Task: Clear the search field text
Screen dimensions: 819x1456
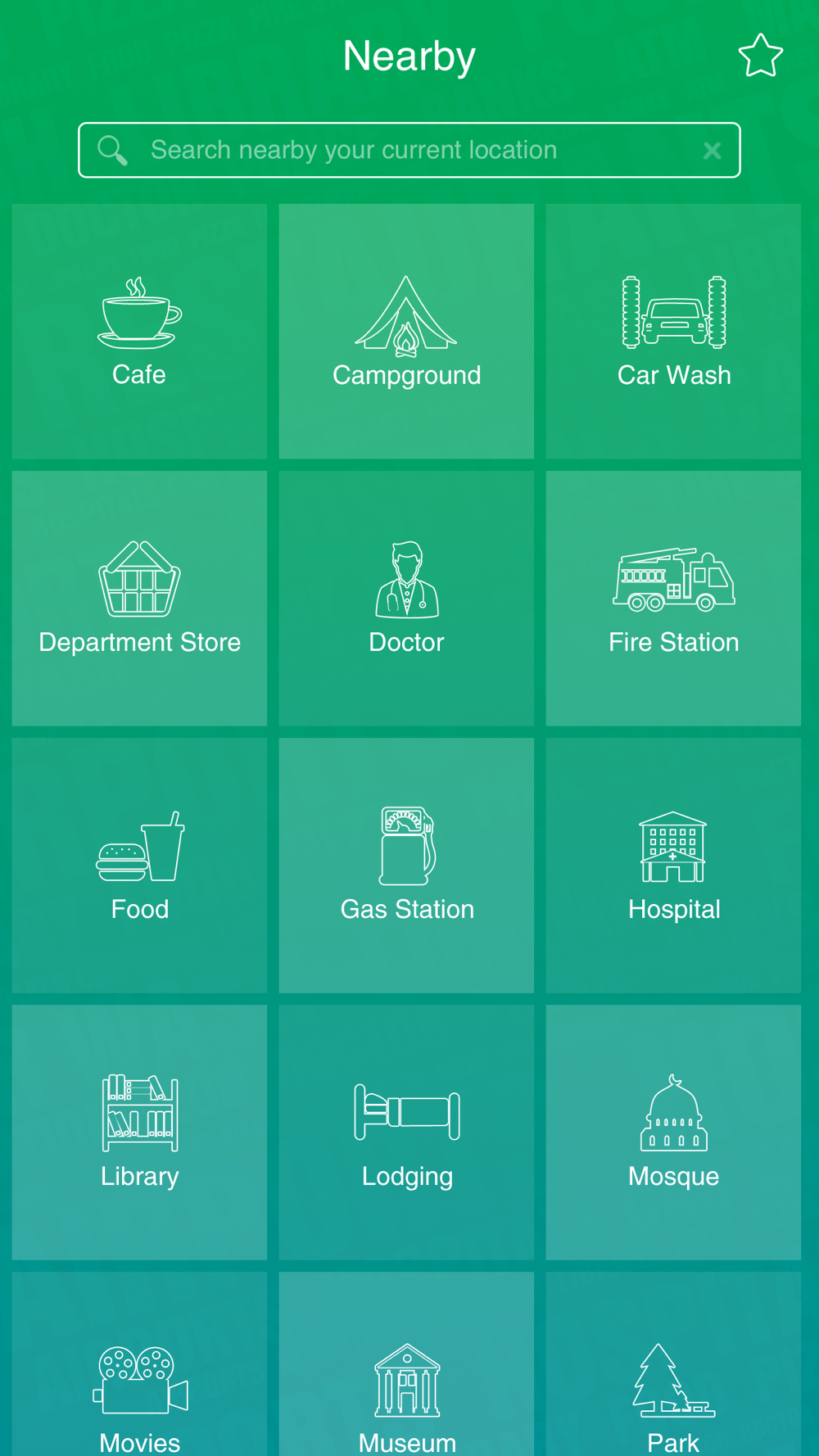Action: click(x=712, y=151)
